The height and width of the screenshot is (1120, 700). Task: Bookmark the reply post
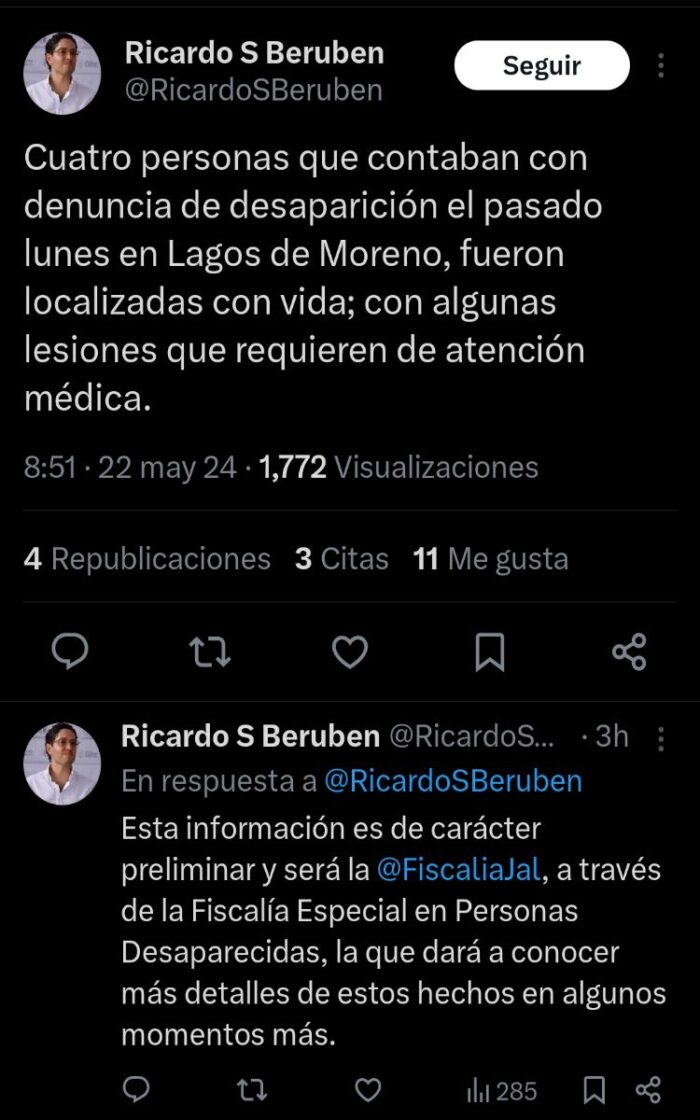pyautogui.click(x=594, y=1089)
